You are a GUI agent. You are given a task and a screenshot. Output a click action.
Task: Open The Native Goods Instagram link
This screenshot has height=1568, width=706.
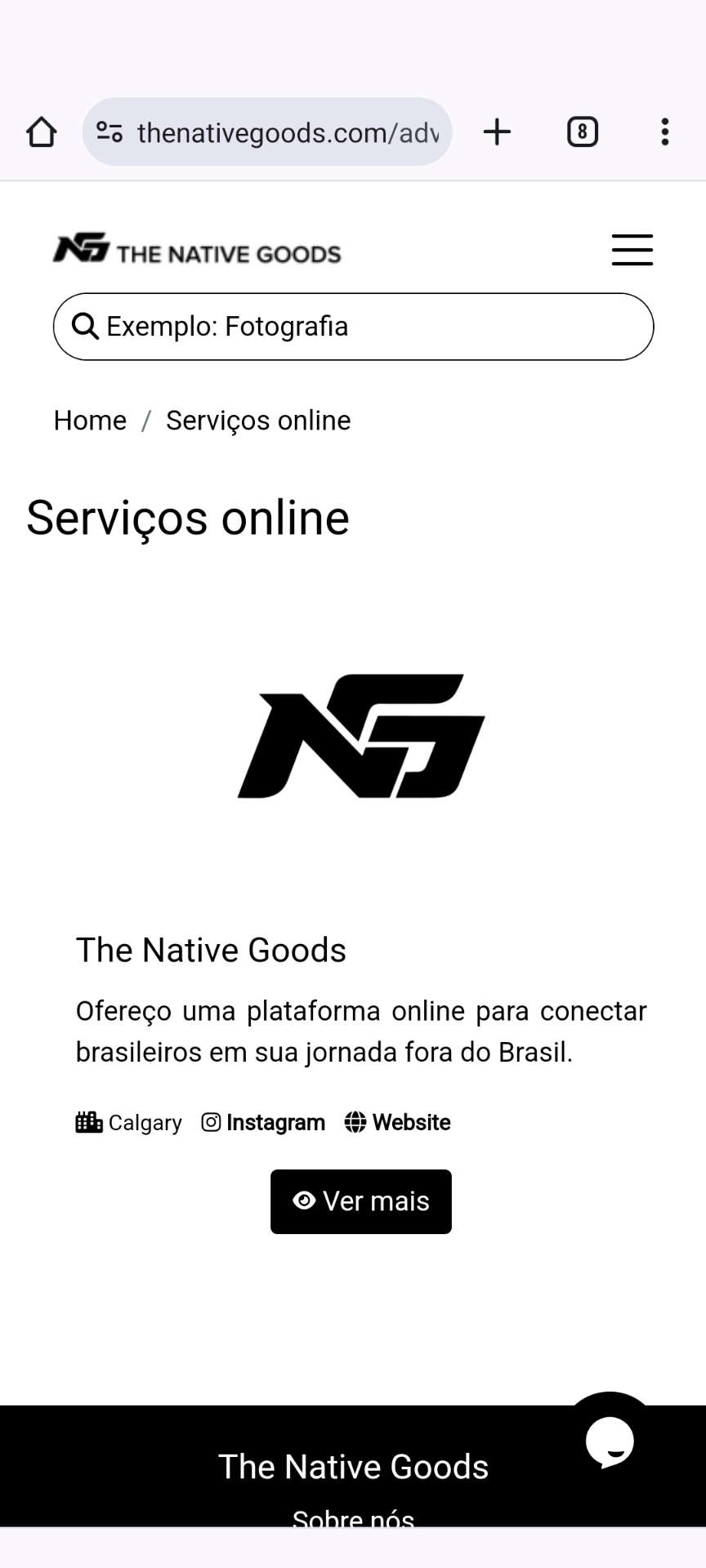[x=263, y=1123]
